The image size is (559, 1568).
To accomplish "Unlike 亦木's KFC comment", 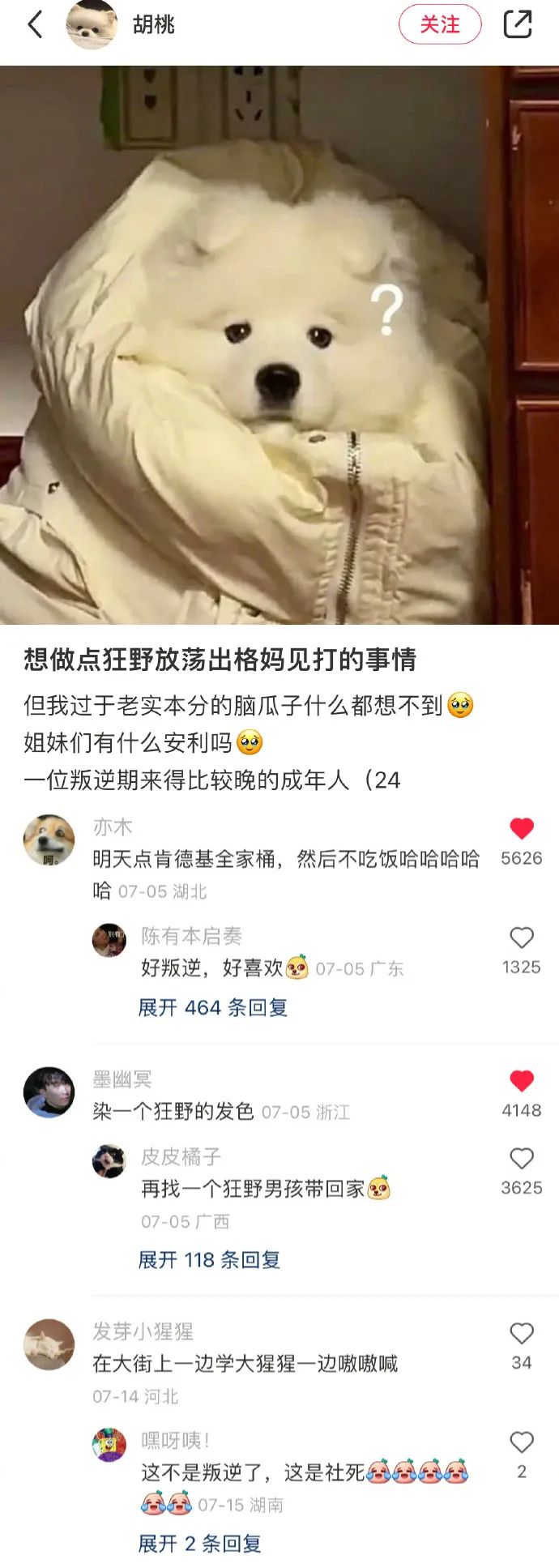I will (522, 828).
